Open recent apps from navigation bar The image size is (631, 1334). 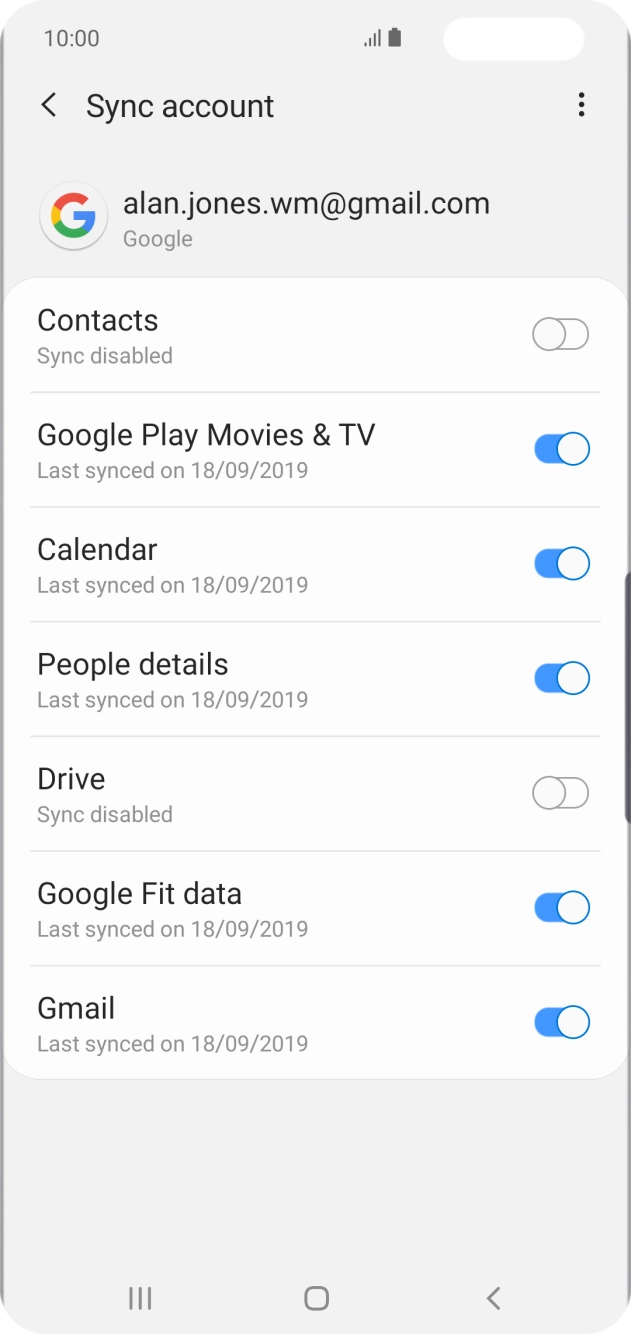click(x=140, y=1298)
